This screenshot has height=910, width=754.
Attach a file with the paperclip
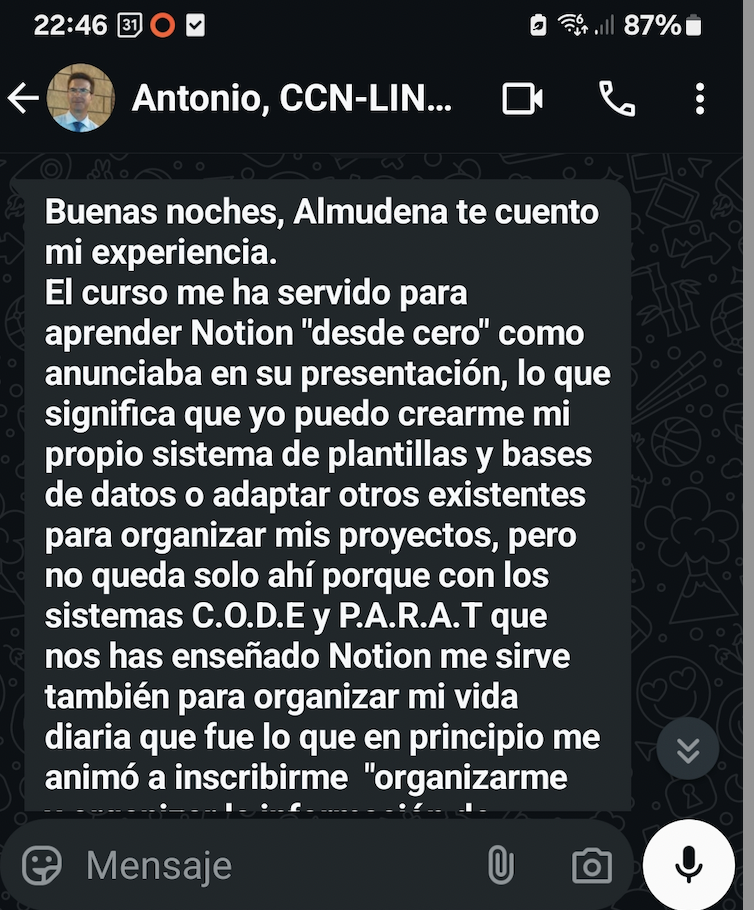500,865
